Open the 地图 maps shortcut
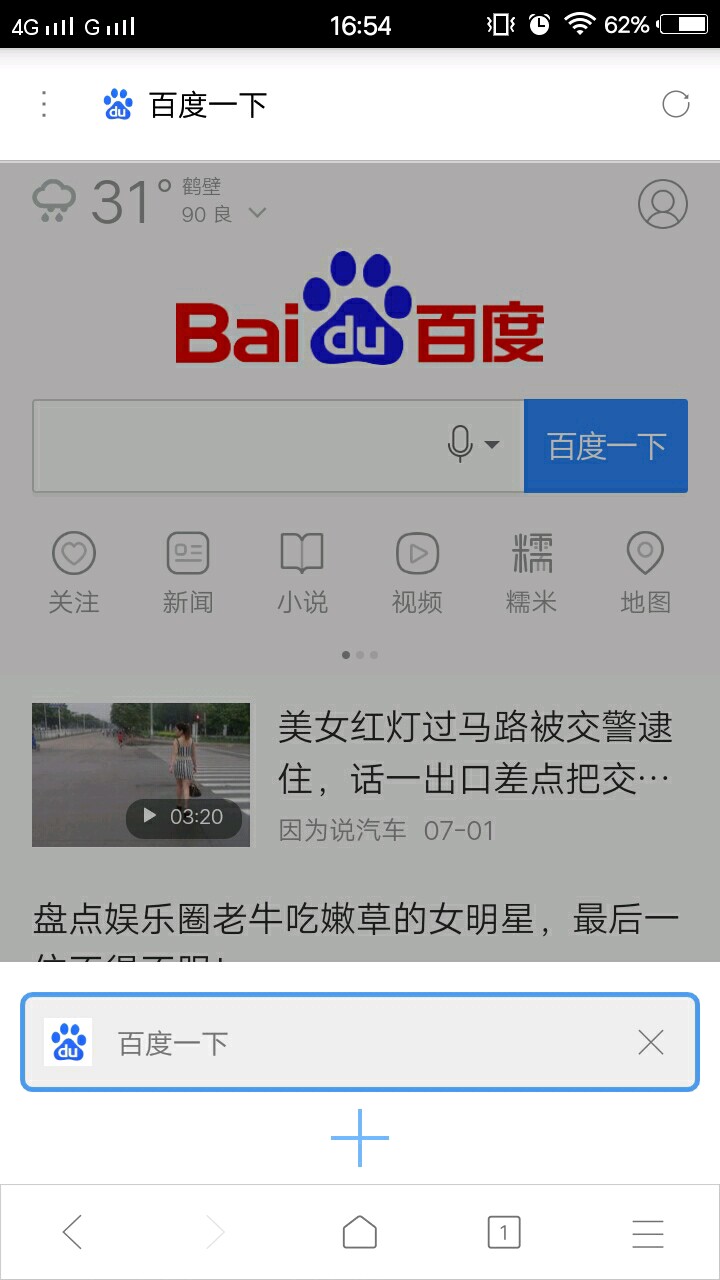The height and width of the screenshot is (1280, 720). pos(645,573)
